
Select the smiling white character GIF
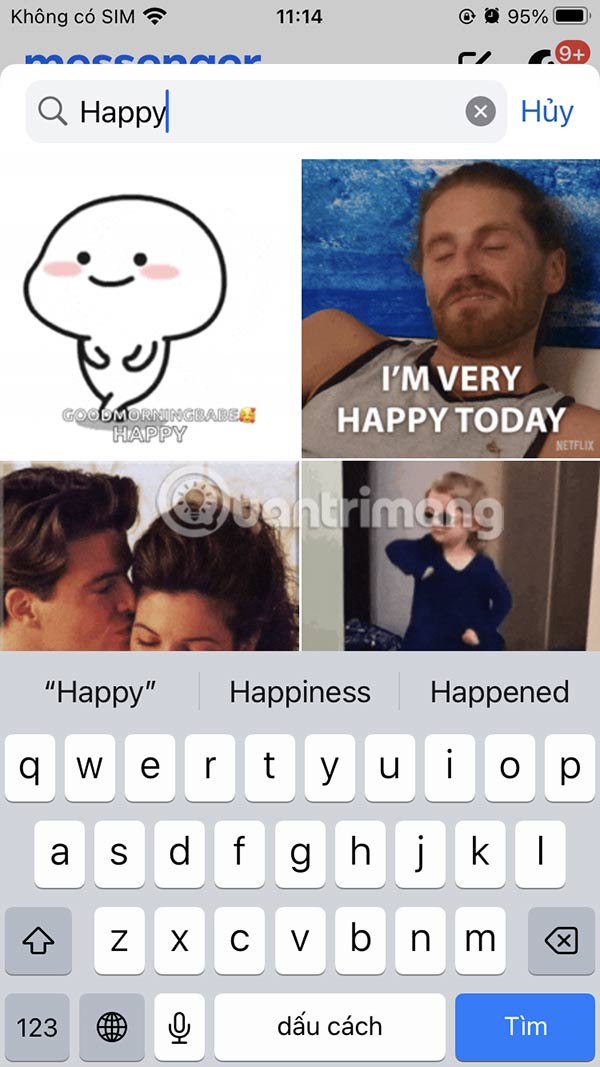coord(148,308)
